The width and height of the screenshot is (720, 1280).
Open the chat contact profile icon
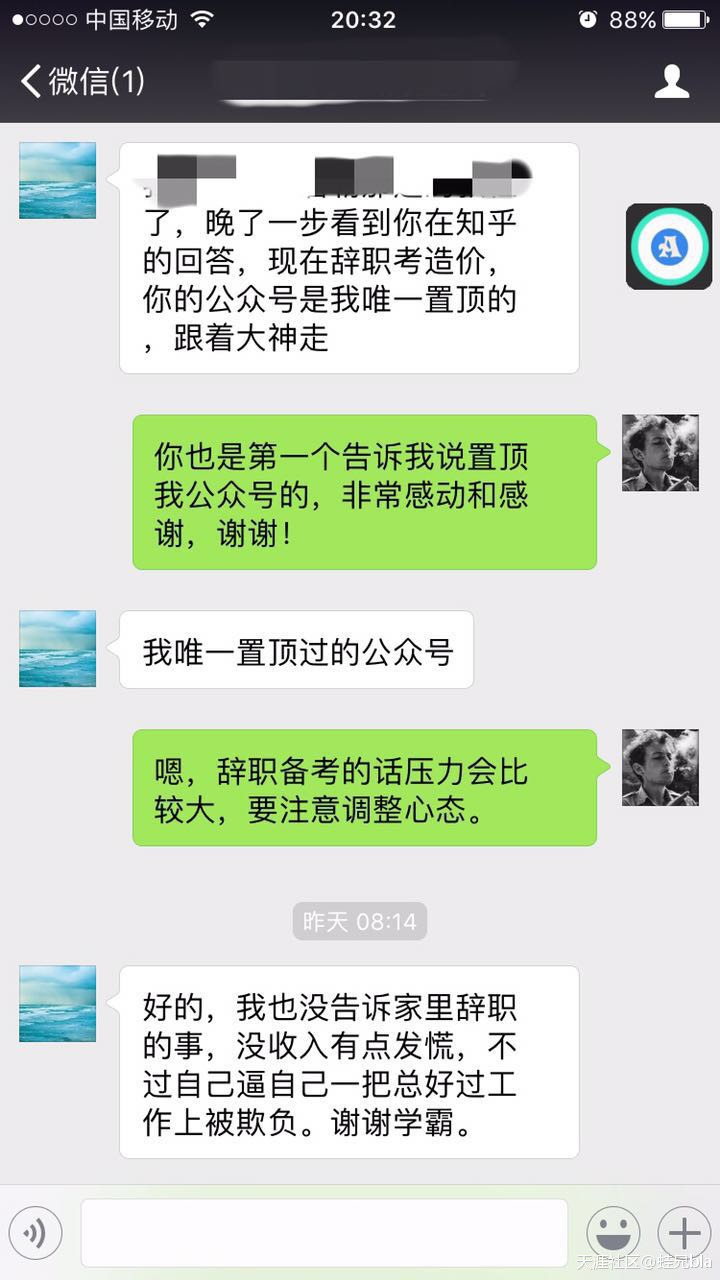673,80
